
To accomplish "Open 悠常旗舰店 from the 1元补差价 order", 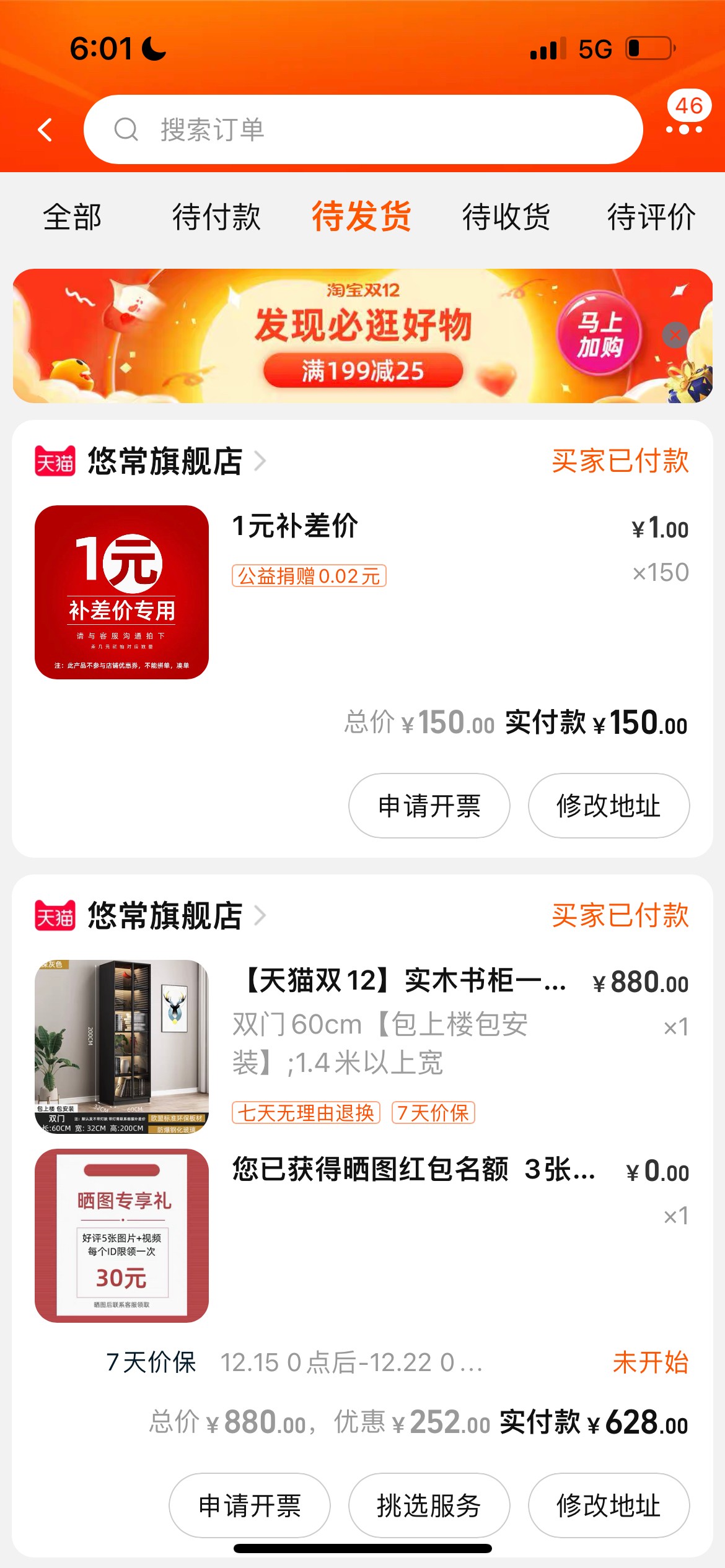I will coord(165,461).
